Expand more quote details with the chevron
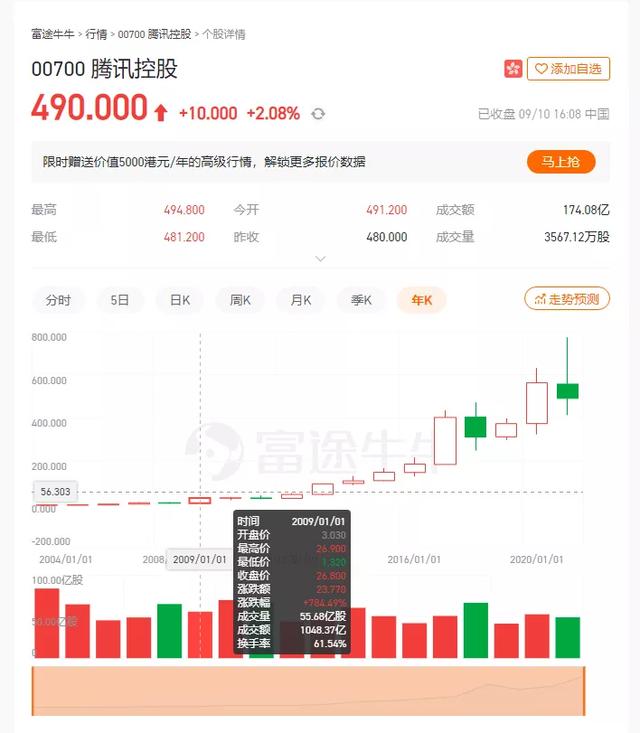The image size is (640, 733). tap(320, 259)
